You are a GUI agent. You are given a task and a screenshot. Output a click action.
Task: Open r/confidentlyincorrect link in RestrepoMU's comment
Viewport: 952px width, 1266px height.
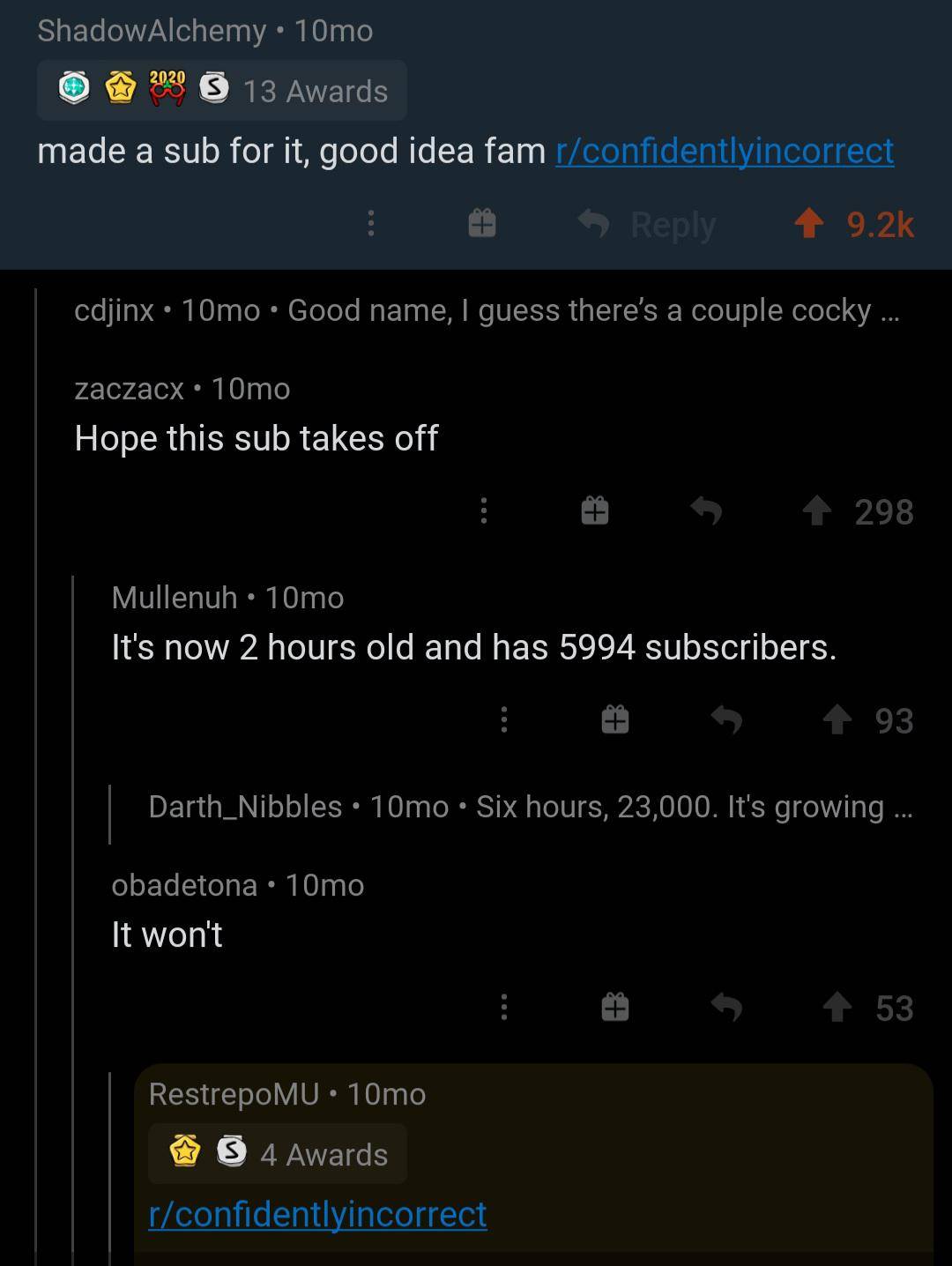317,1214
